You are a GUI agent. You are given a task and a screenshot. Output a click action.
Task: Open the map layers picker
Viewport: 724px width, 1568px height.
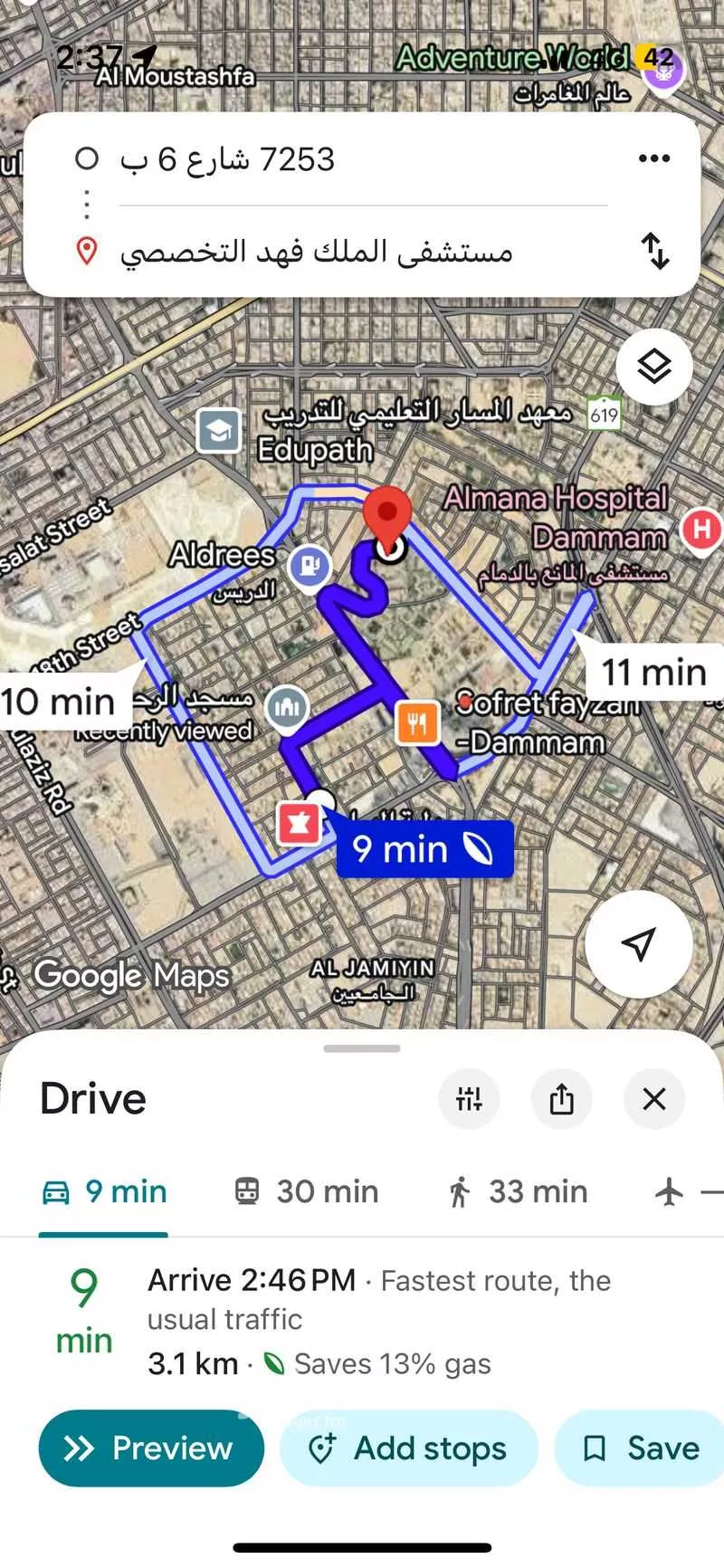coord(654,366)
